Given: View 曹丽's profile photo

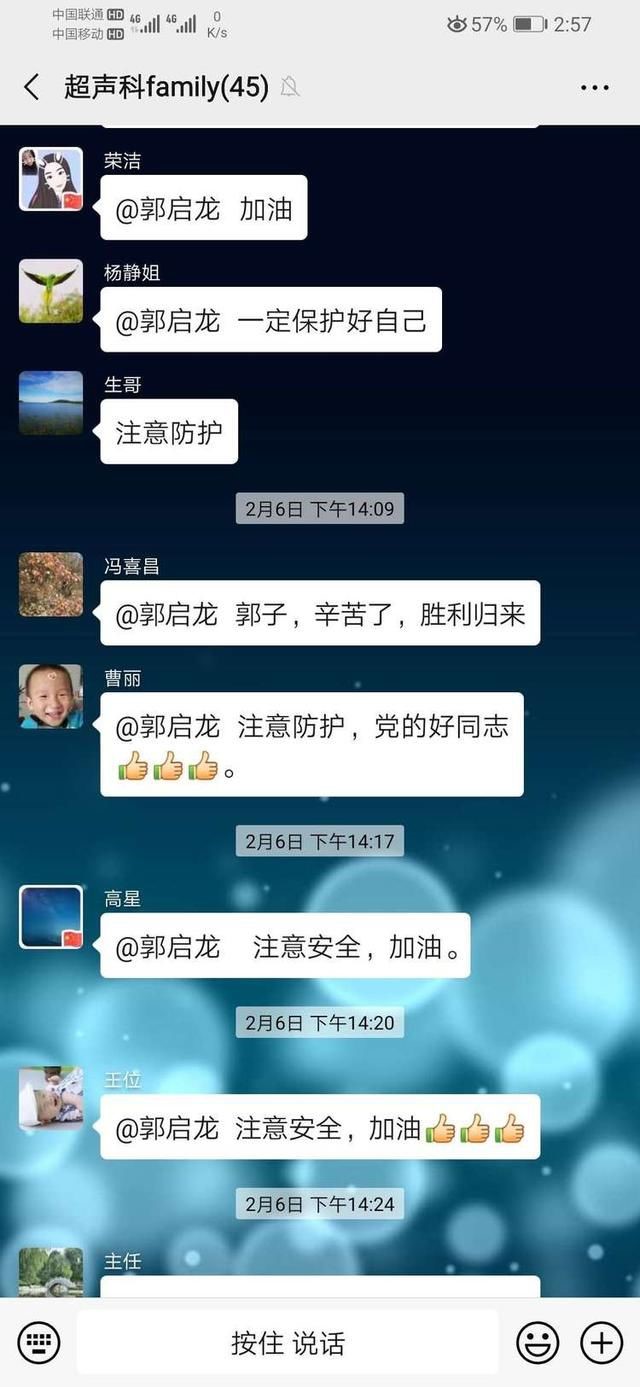Looking at the screenshot, I should click(51, 697).
